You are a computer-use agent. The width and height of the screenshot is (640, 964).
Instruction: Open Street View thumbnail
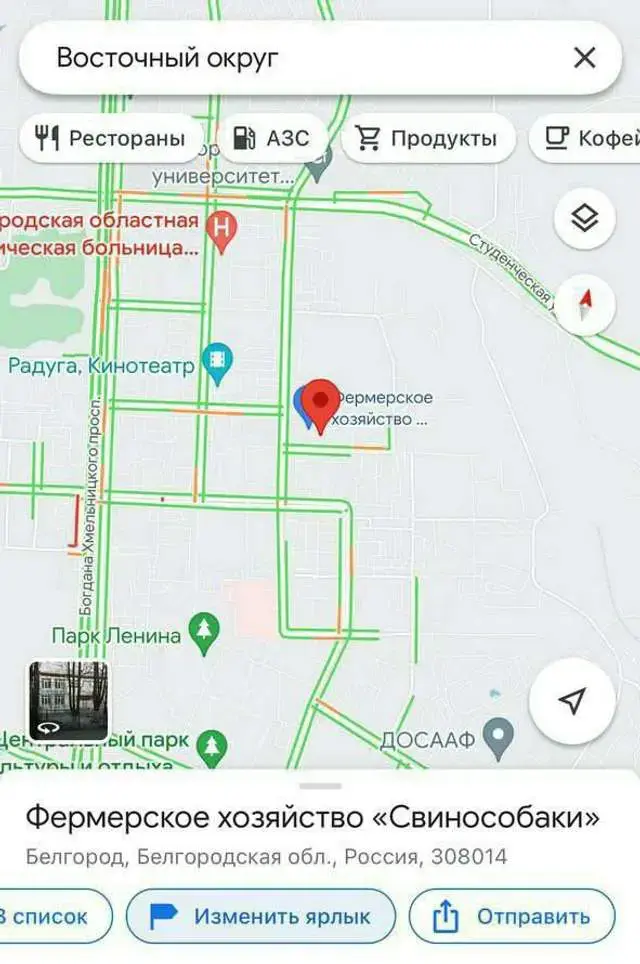point(68,700)
